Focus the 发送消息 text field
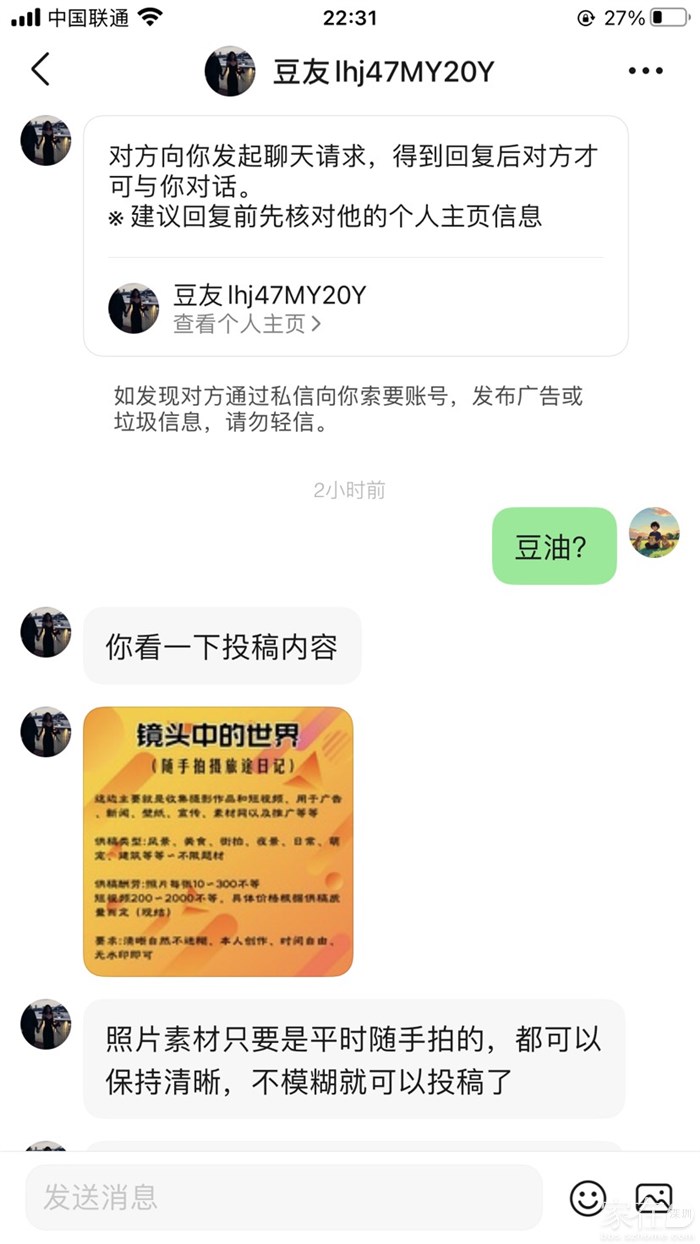The width and height of the screenshot is (700, 1244). (283, 1197)
